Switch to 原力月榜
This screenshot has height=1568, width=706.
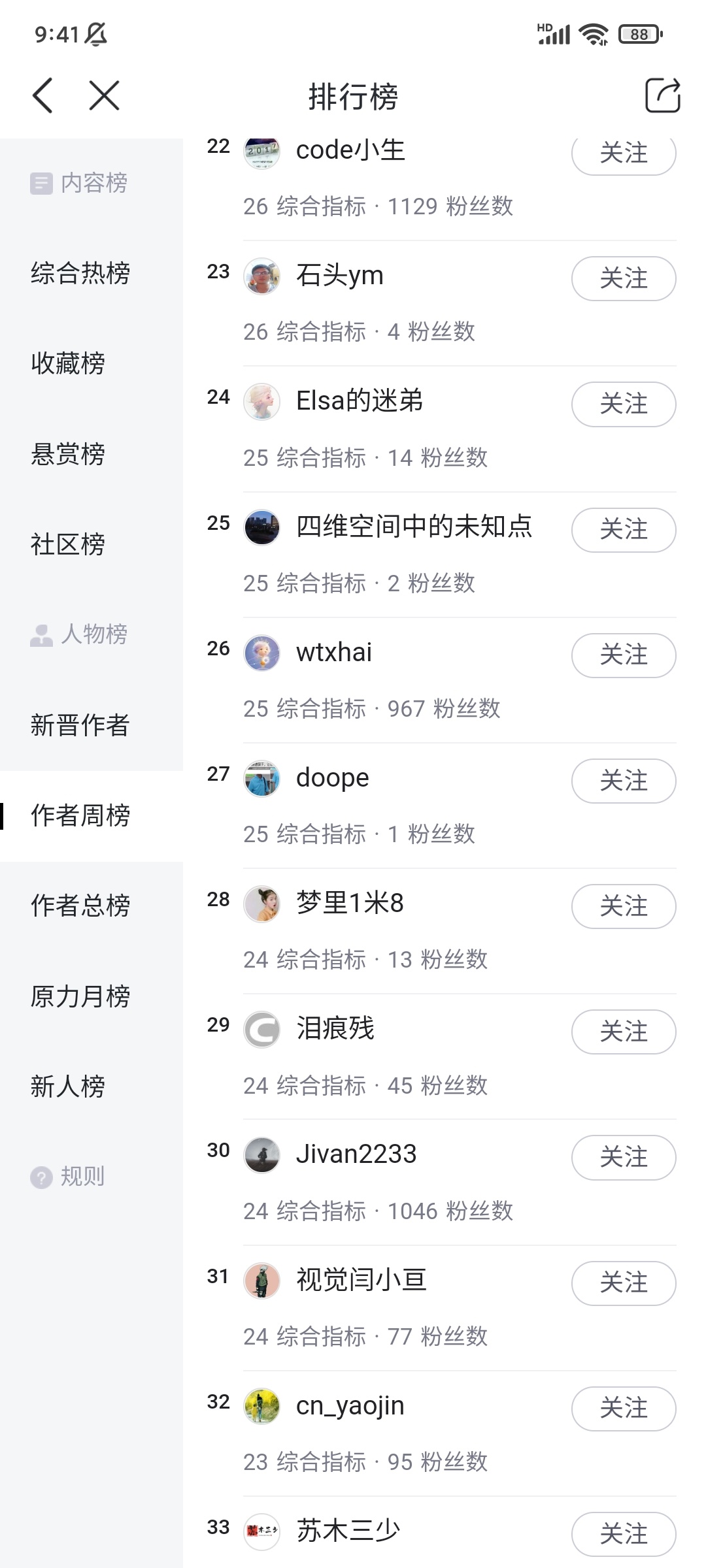pos(80,996)
